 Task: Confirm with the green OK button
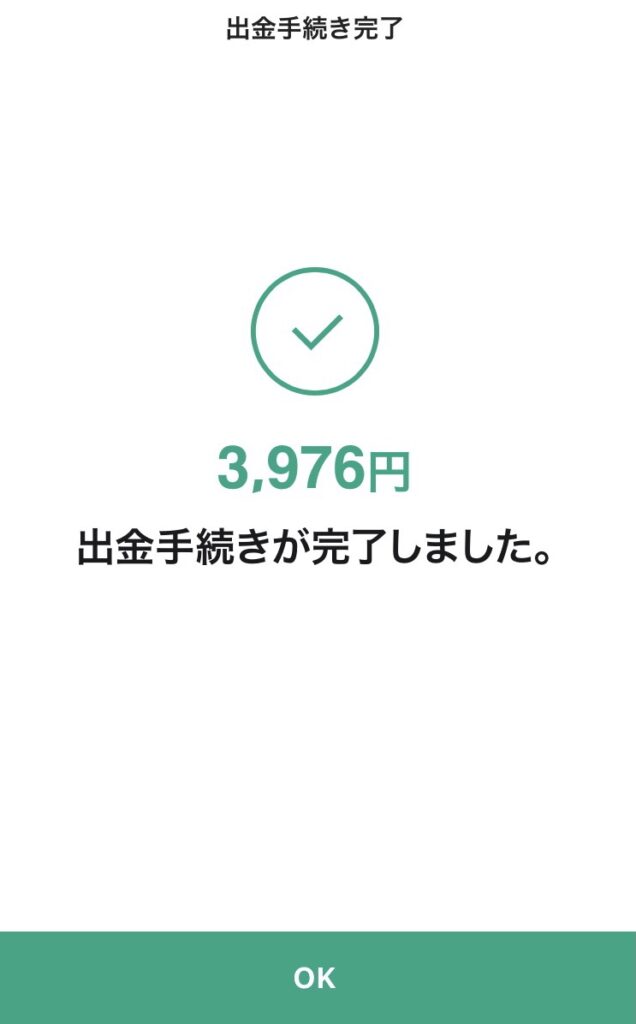click(318, 978)
